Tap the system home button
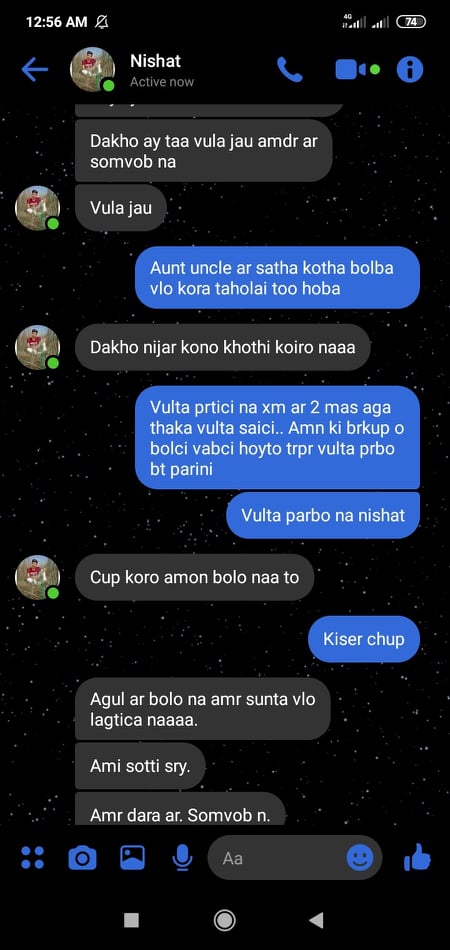 [x=225, y=920]
